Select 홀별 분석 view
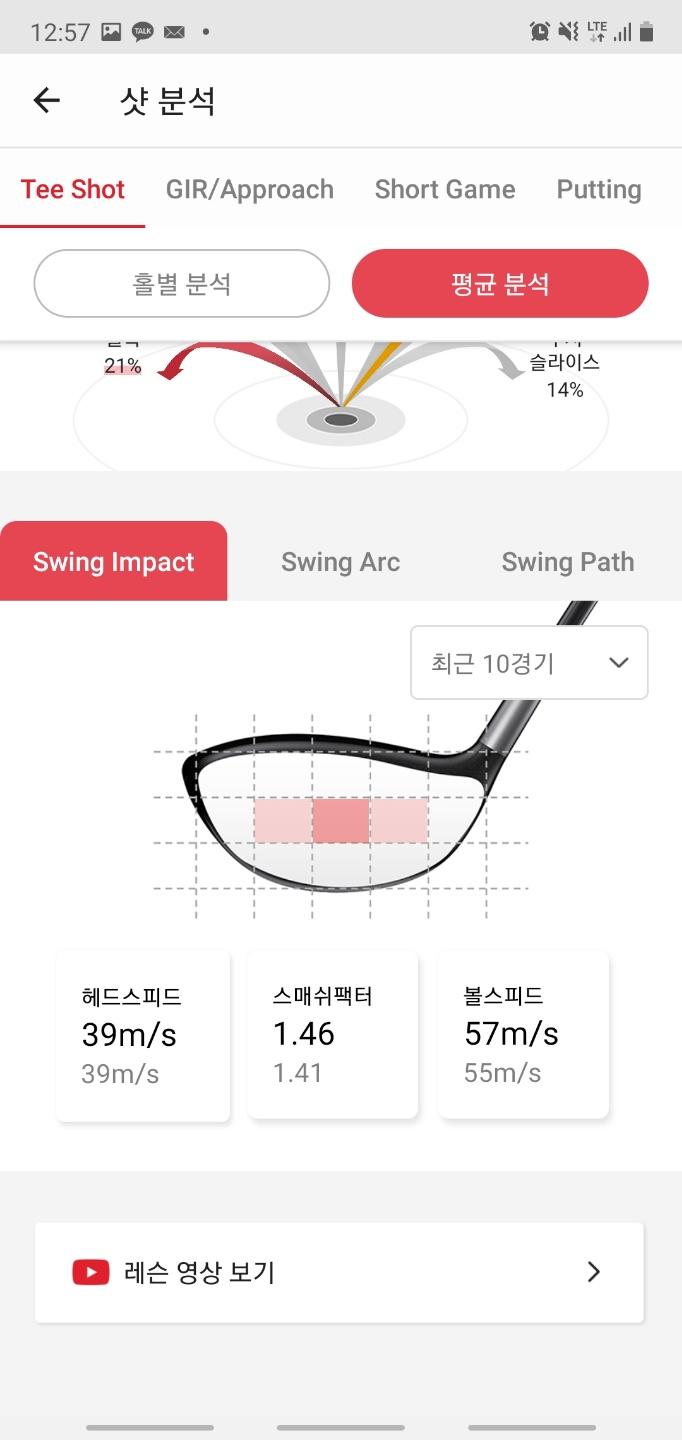Screen dimensions: 682x1440 point(182,283)
